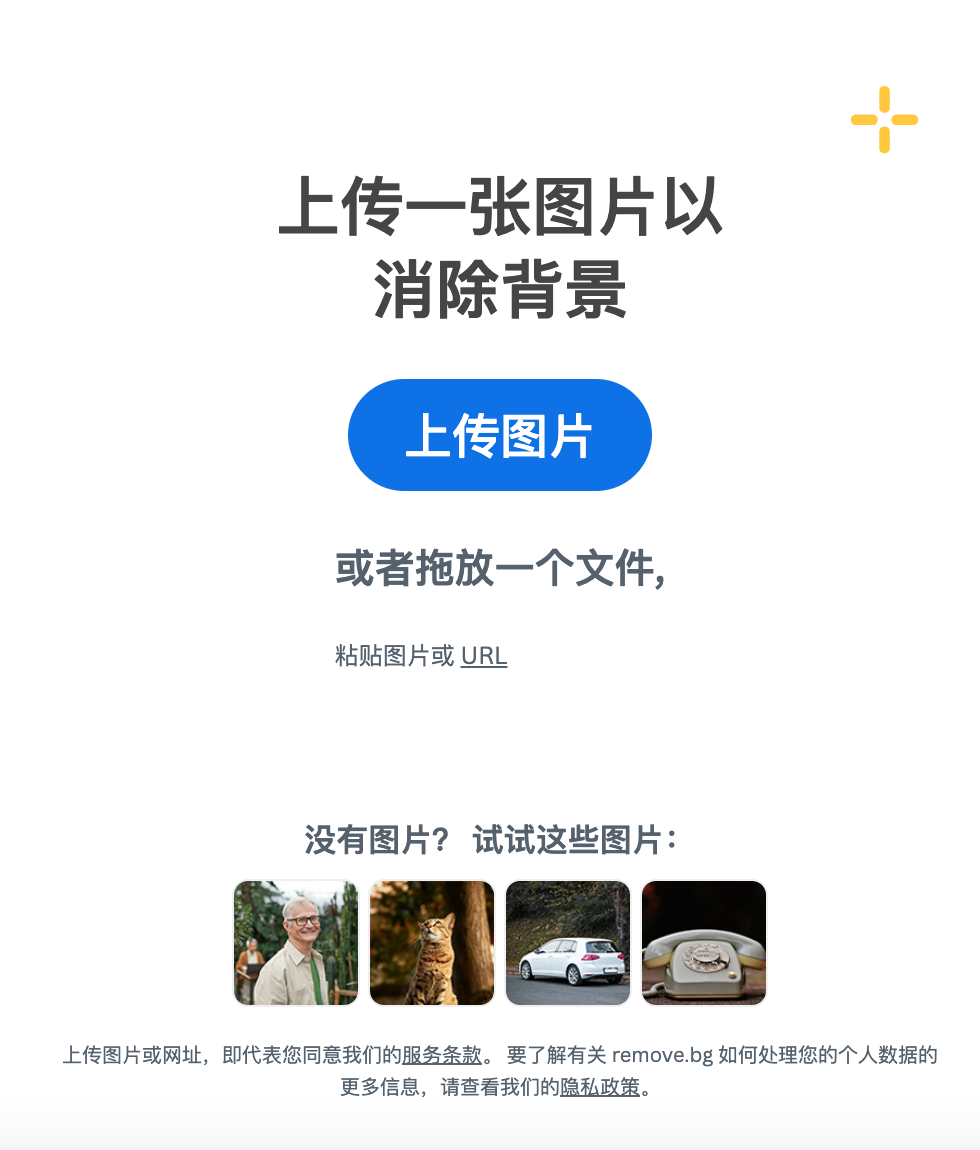
Task: Use the vintage telephone sample image
Action: (704, 943)
